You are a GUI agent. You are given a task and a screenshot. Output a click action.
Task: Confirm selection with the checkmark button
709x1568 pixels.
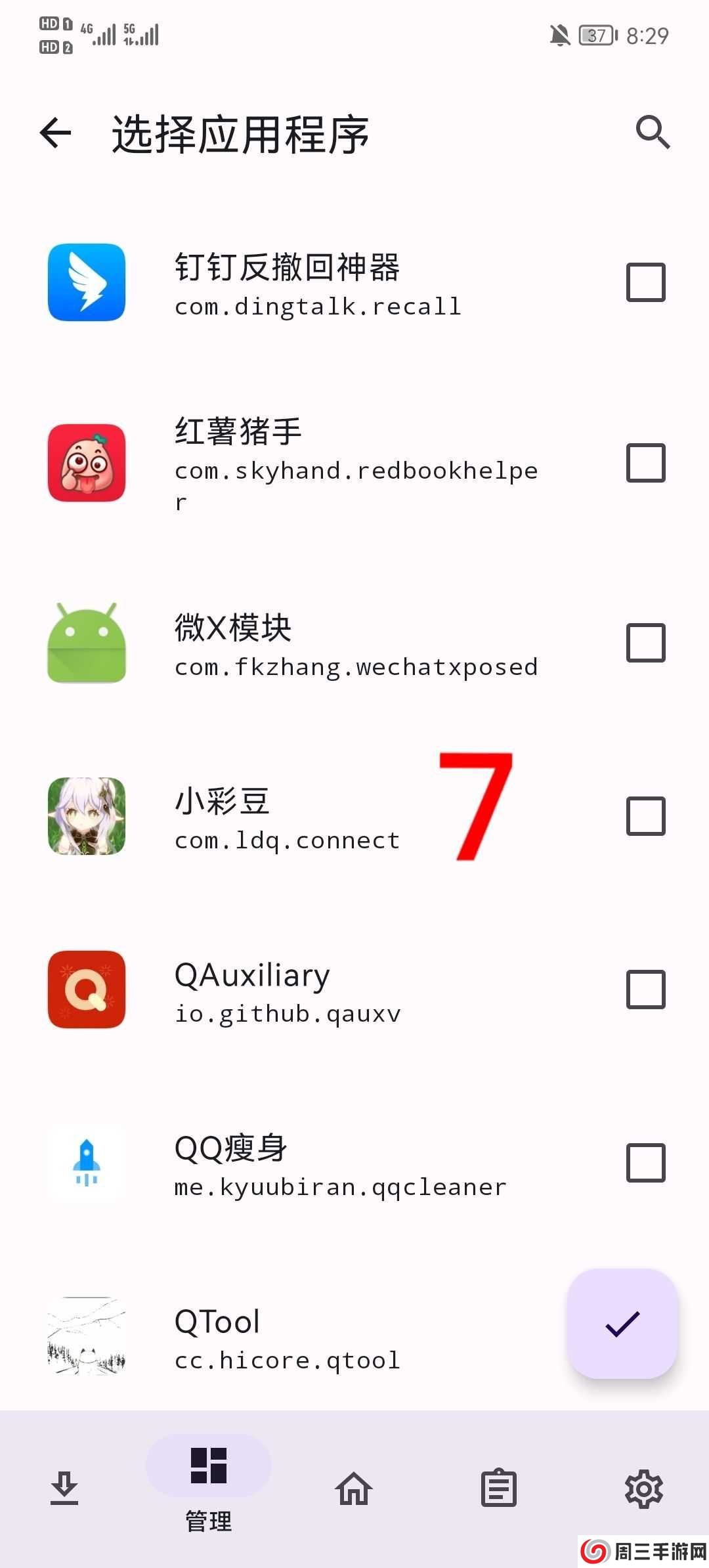coord(622,1324)
